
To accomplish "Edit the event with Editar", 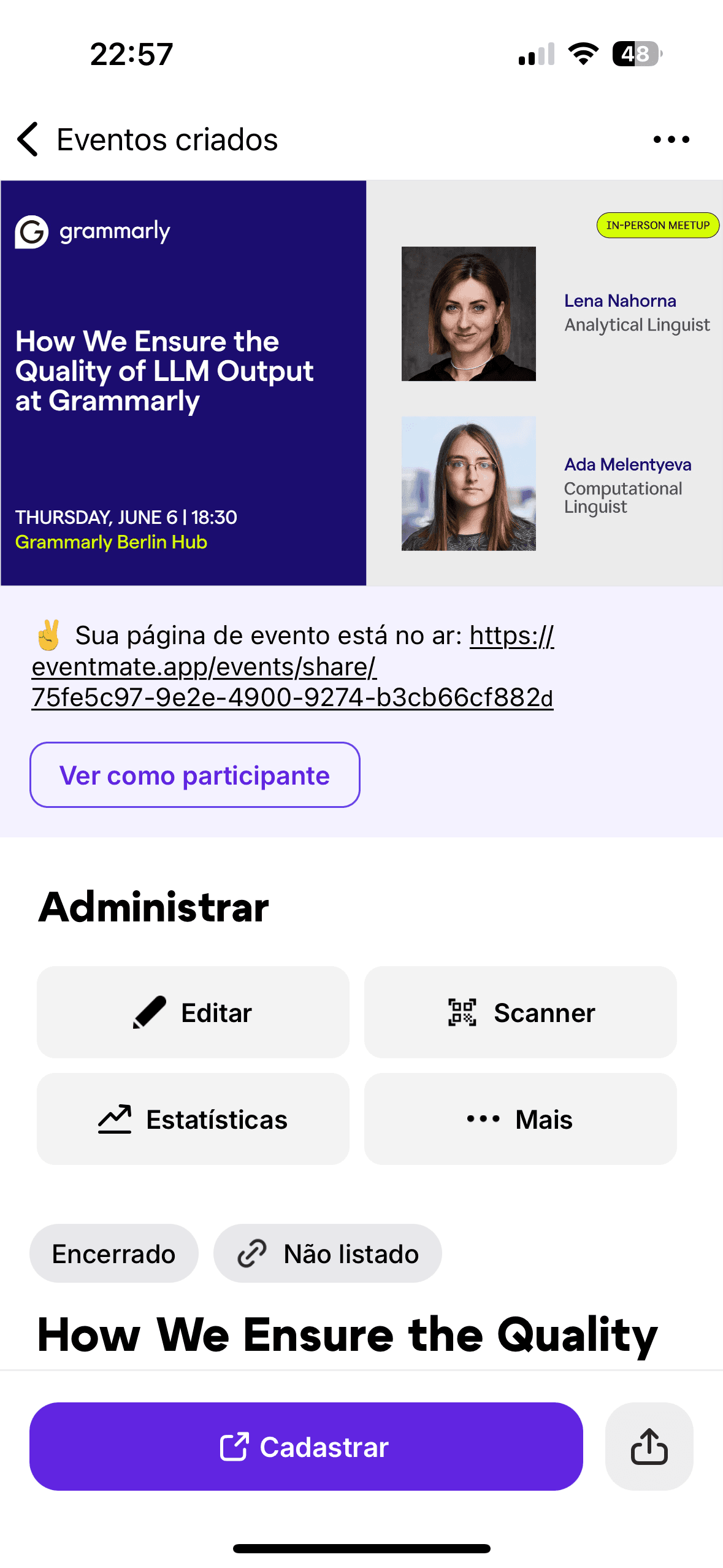I will 193,1012.
